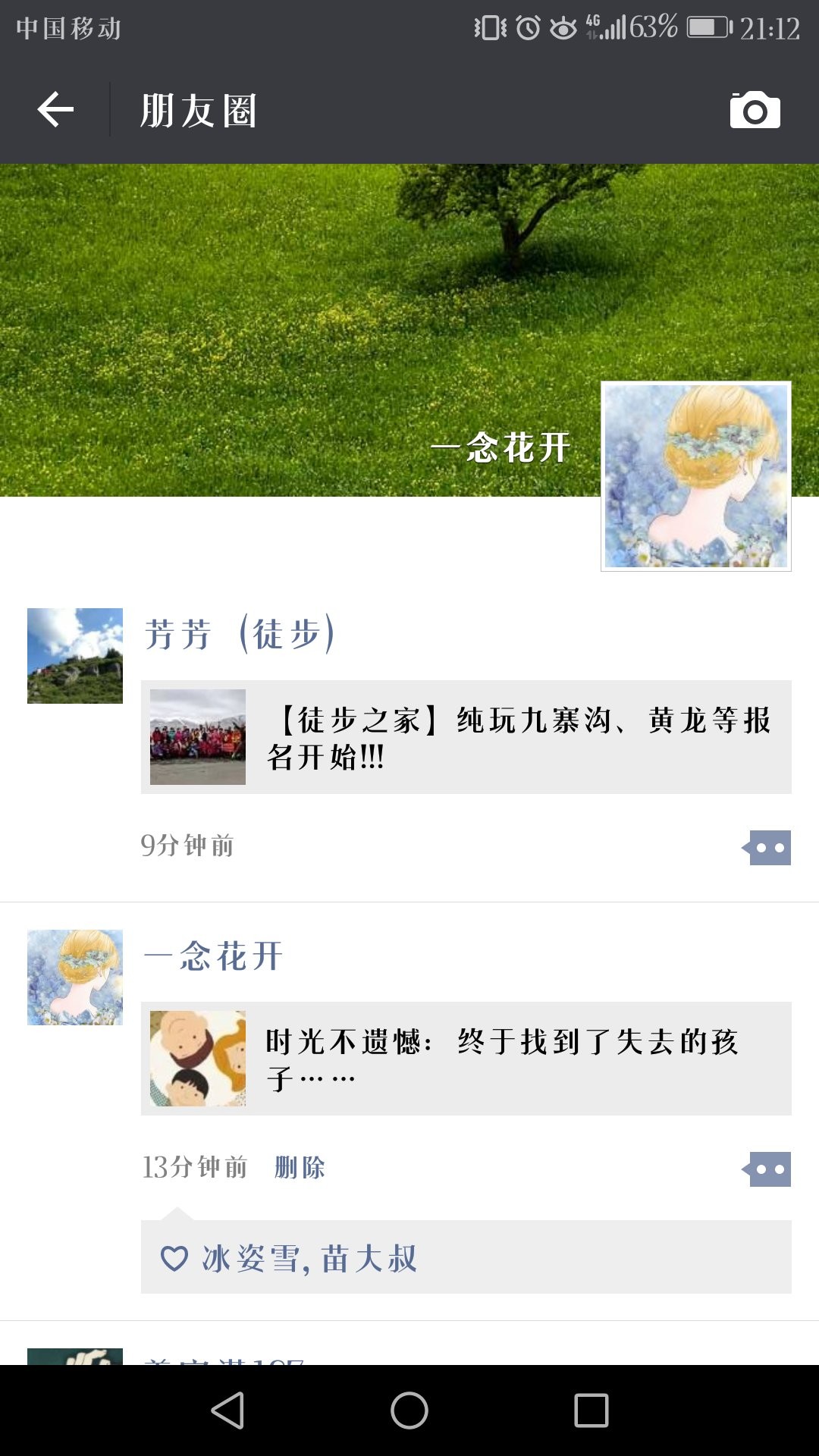Open the recent apps overview
The image size is (819, 1456).
coord(591,1410)
